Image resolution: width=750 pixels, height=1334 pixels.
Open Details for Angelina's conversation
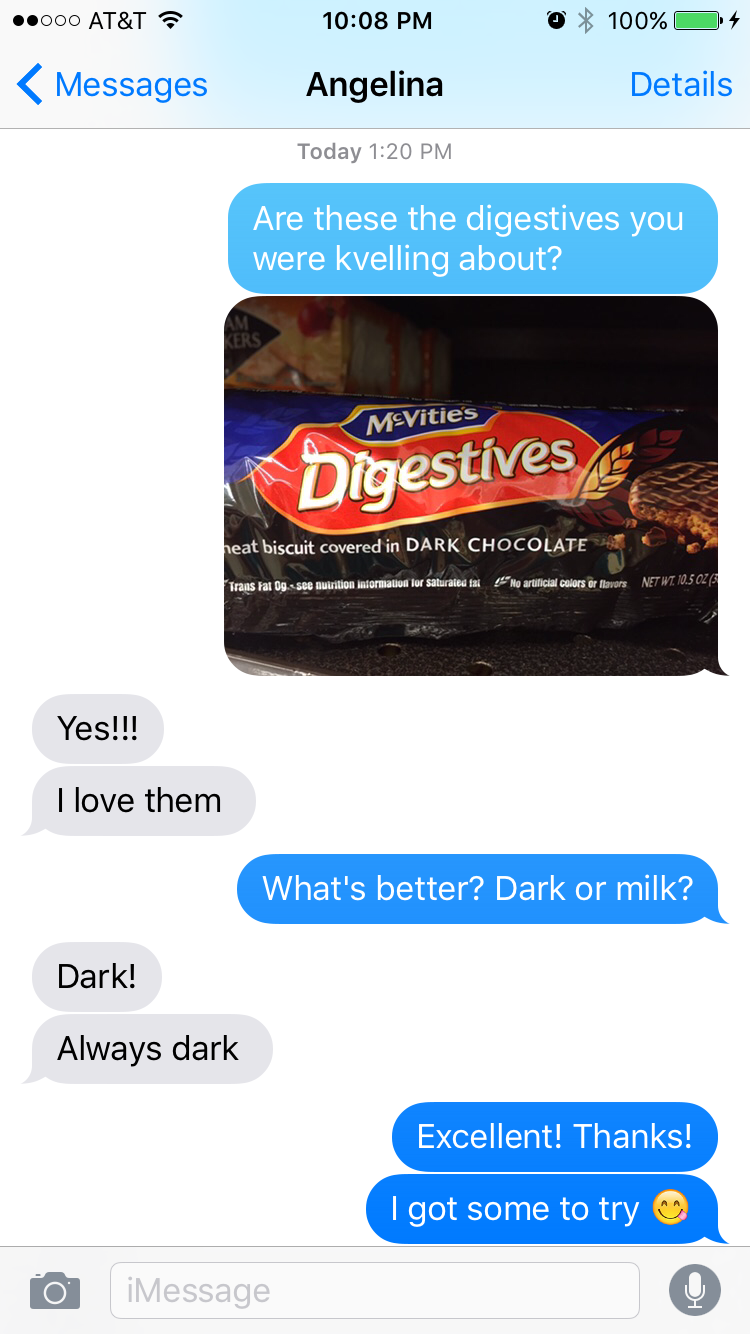(680, 85)
